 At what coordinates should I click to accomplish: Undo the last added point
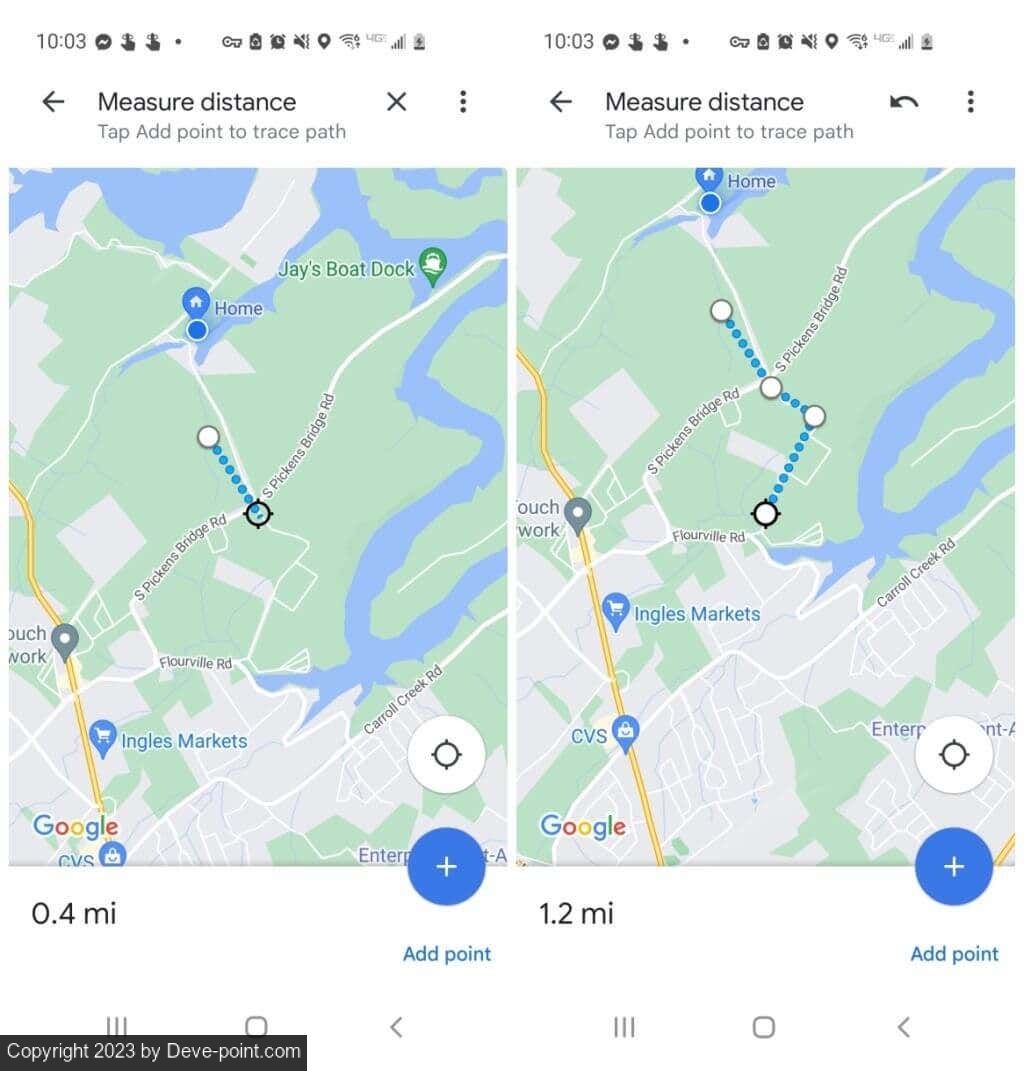click(904, 101)
